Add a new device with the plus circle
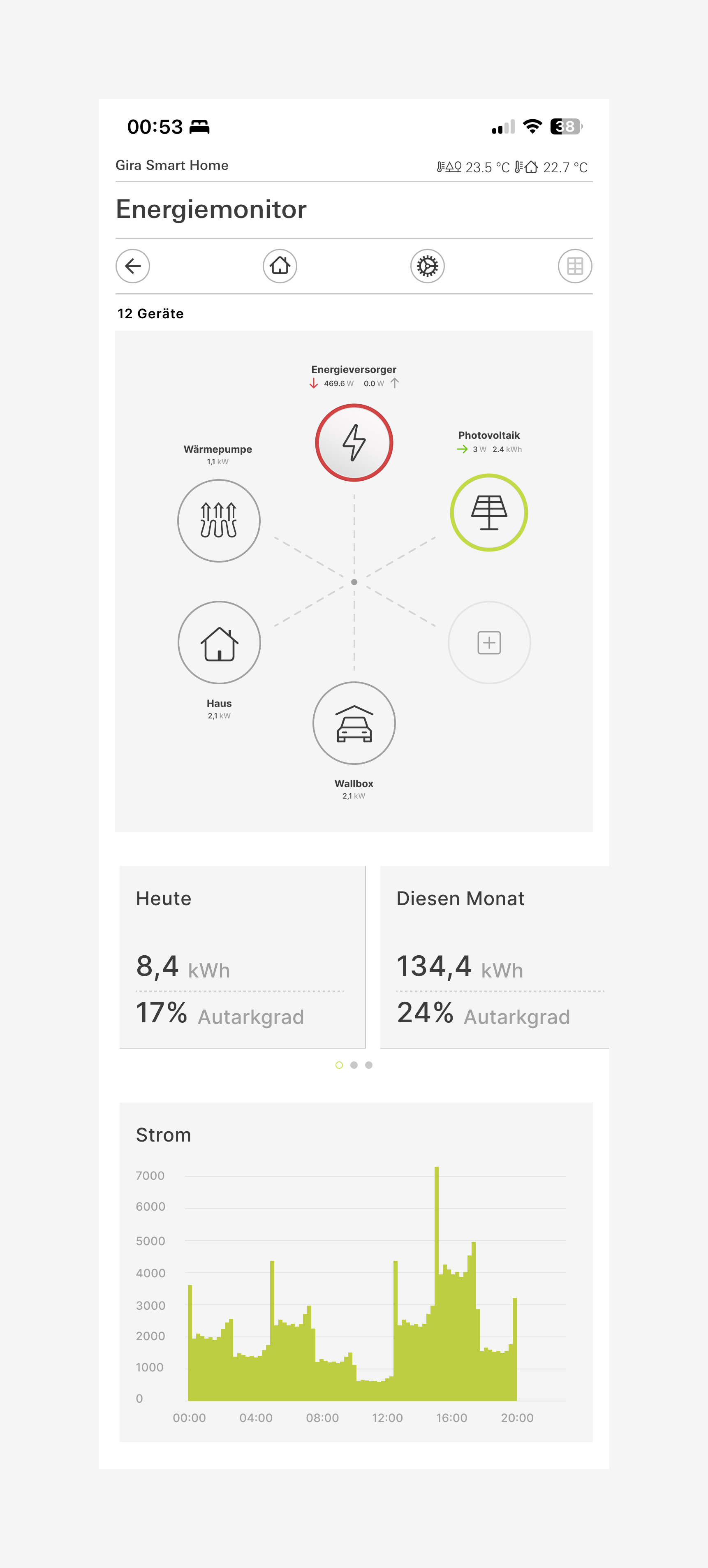The image size is (708, 1568). [489, 643]
